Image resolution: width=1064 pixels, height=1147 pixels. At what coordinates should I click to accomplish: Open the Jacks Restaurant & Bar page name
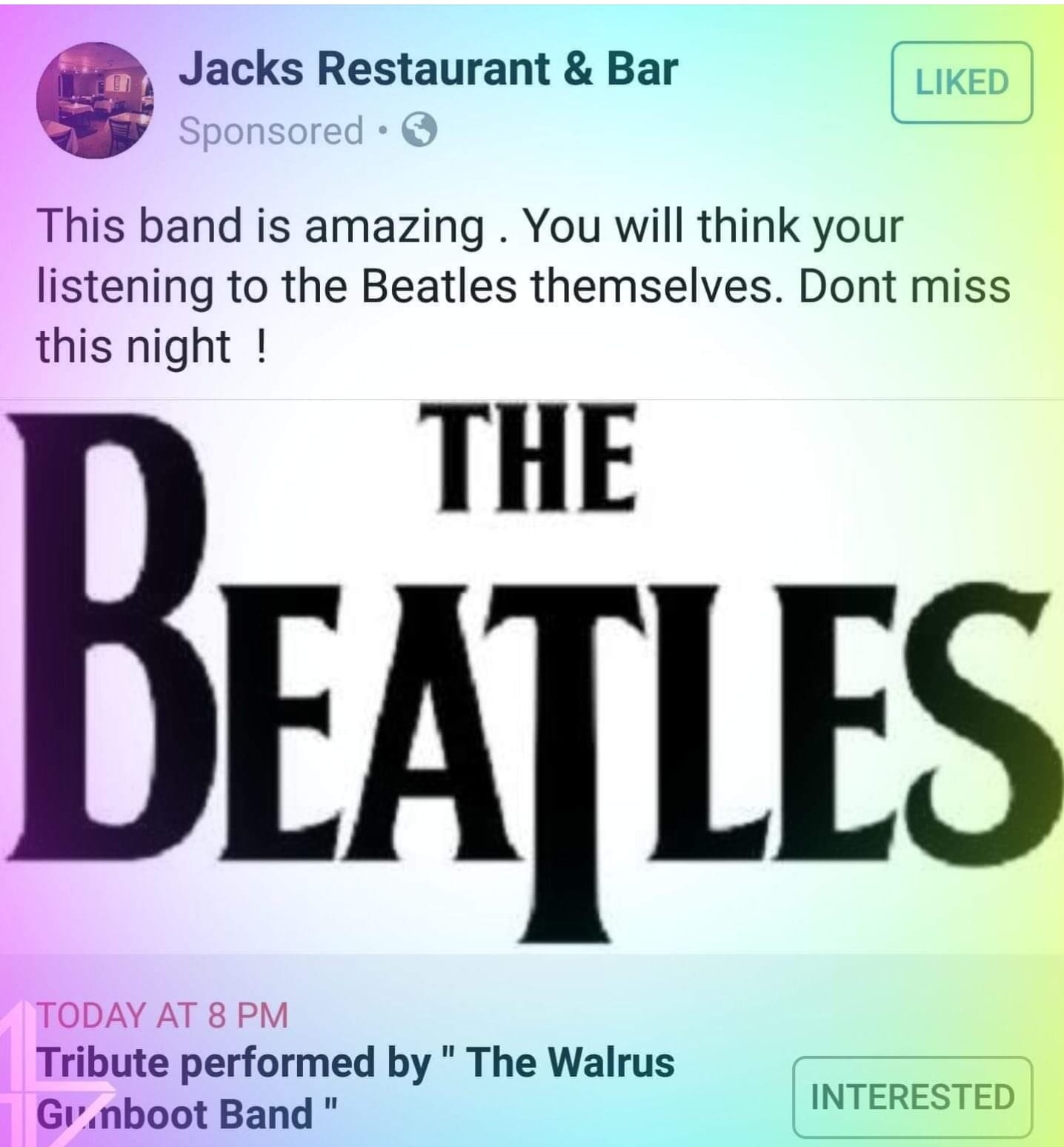click(429, 70)
